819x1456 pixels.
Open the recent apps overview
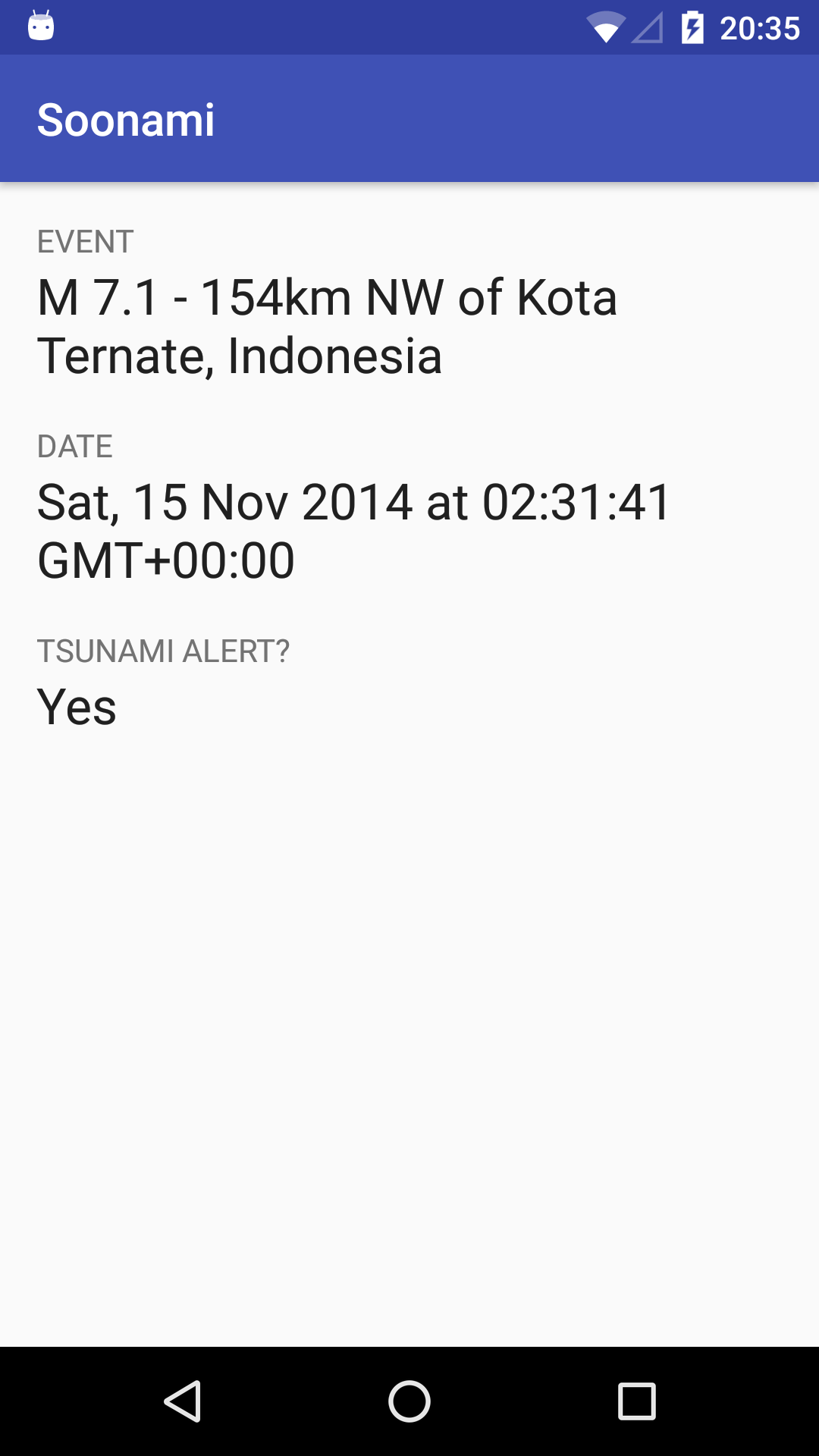click(637, 1401)
